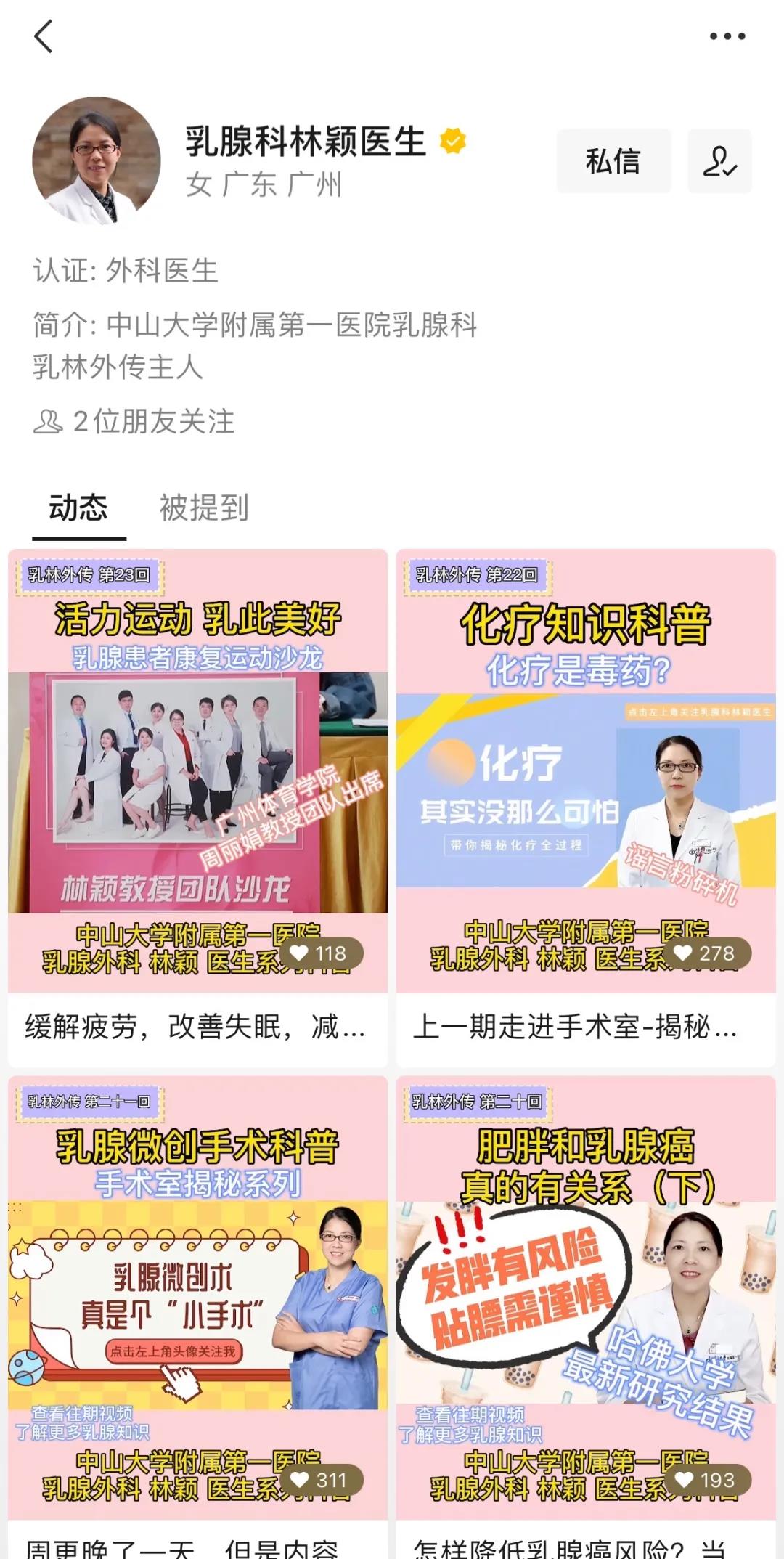The height and width of the screenshot is (1559, 784).
Task: View the profile avatar photo
Action: 97,161
